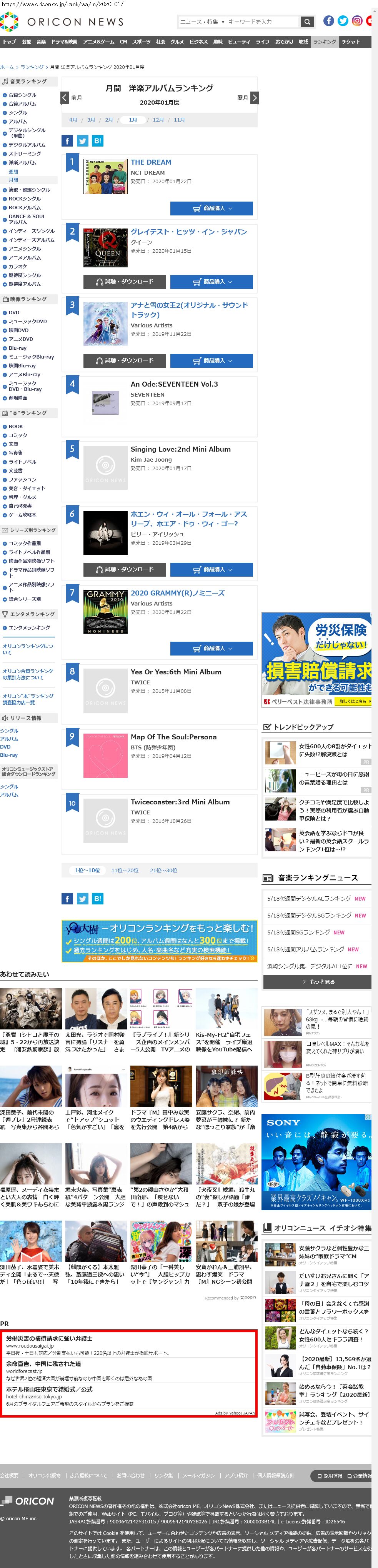Show ranks 21位〜30位
Viewport: 378px width, 1568px height.
pyautogui.click(x=164, y=870)
